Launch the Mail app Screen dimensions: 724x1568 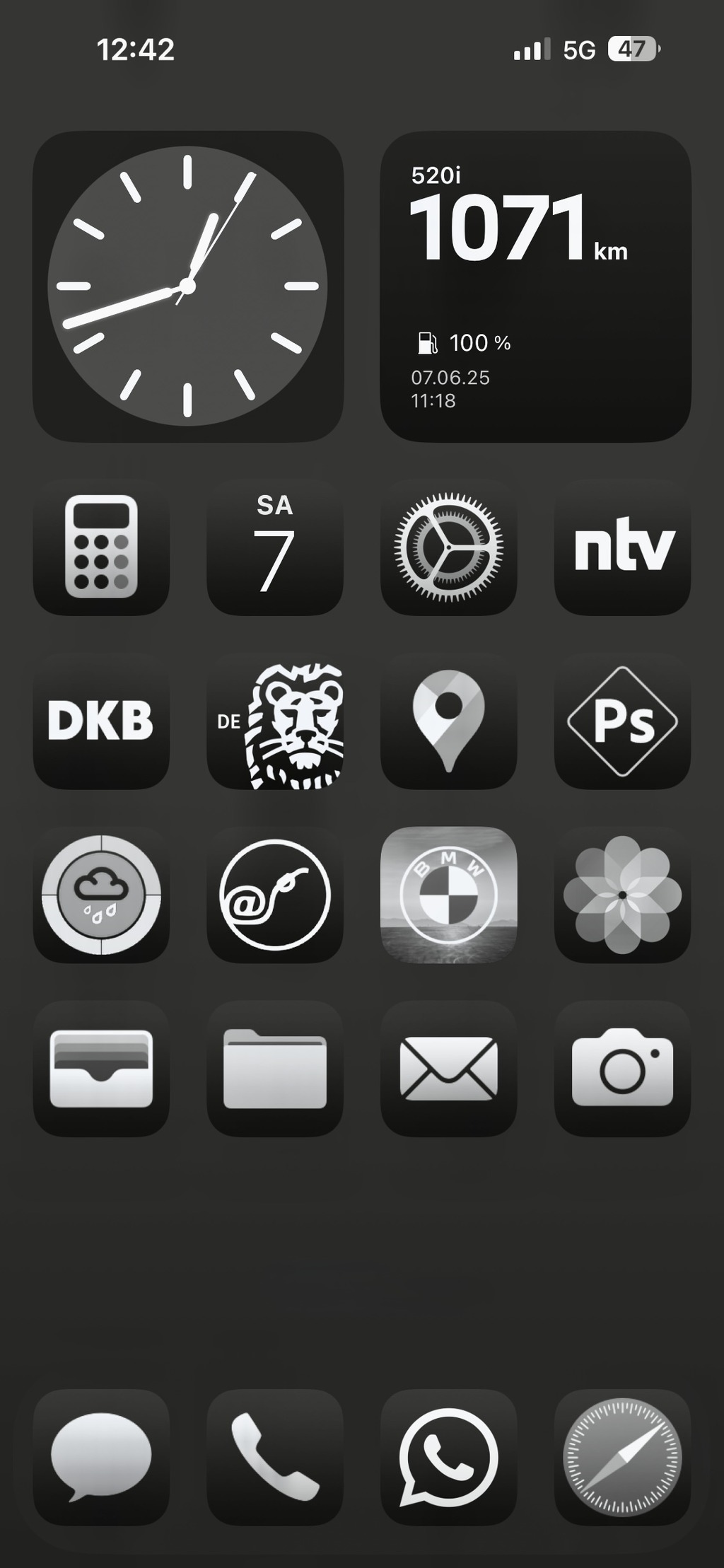(x=448, y=1069)
